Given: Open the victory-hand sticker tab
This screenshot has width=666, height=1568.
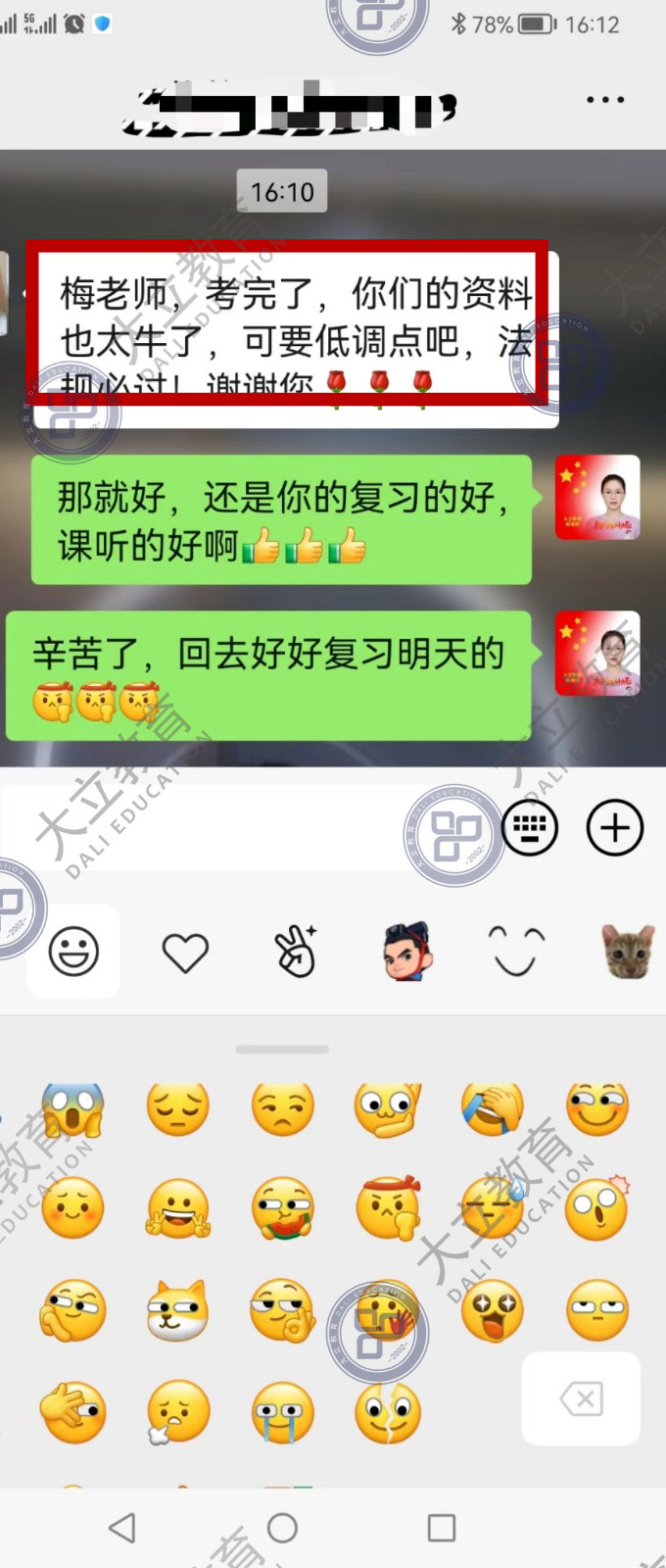Looking at the screenshot, I should [295, 951].
